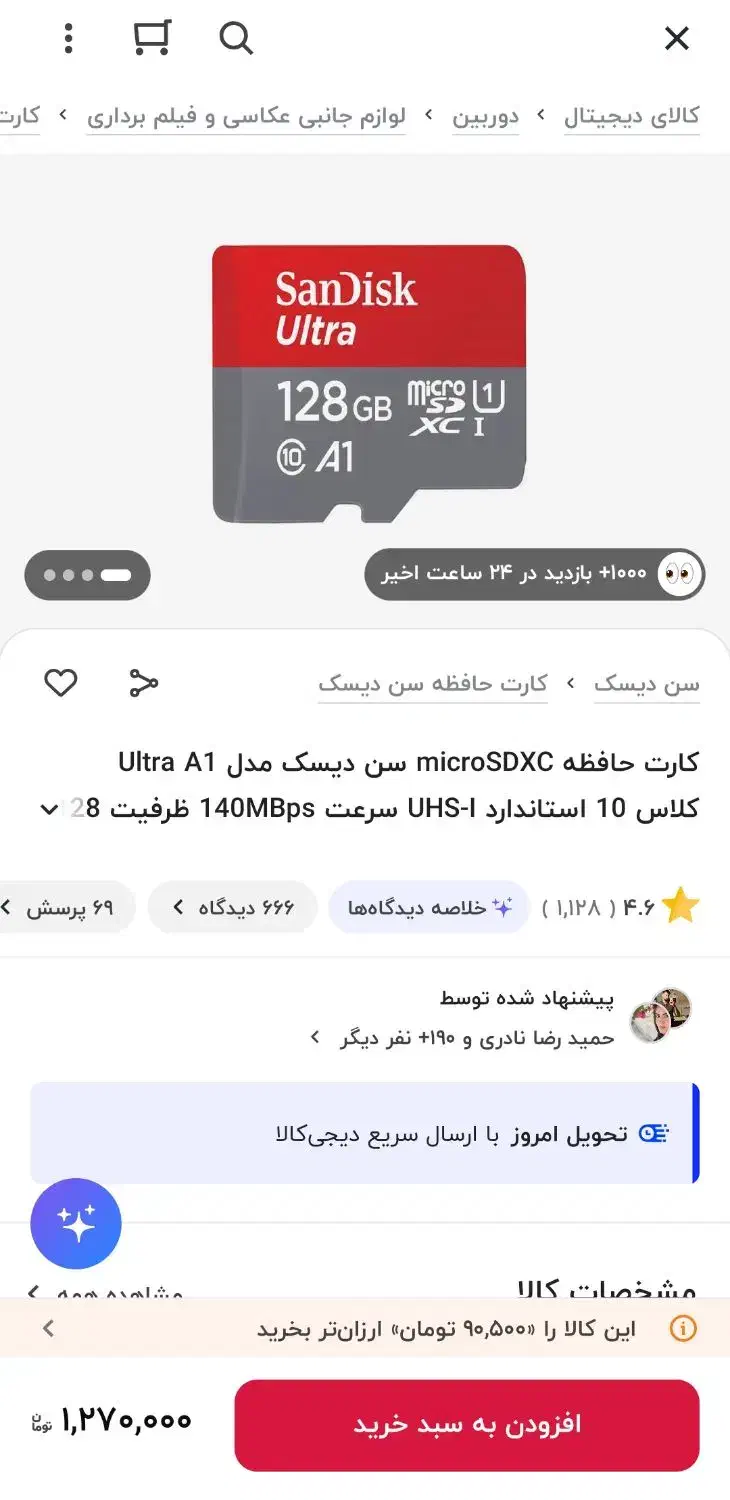This screenshot has height=1500, width=730.
Task: Expand the full product title
Action: [x=49, y=809]
